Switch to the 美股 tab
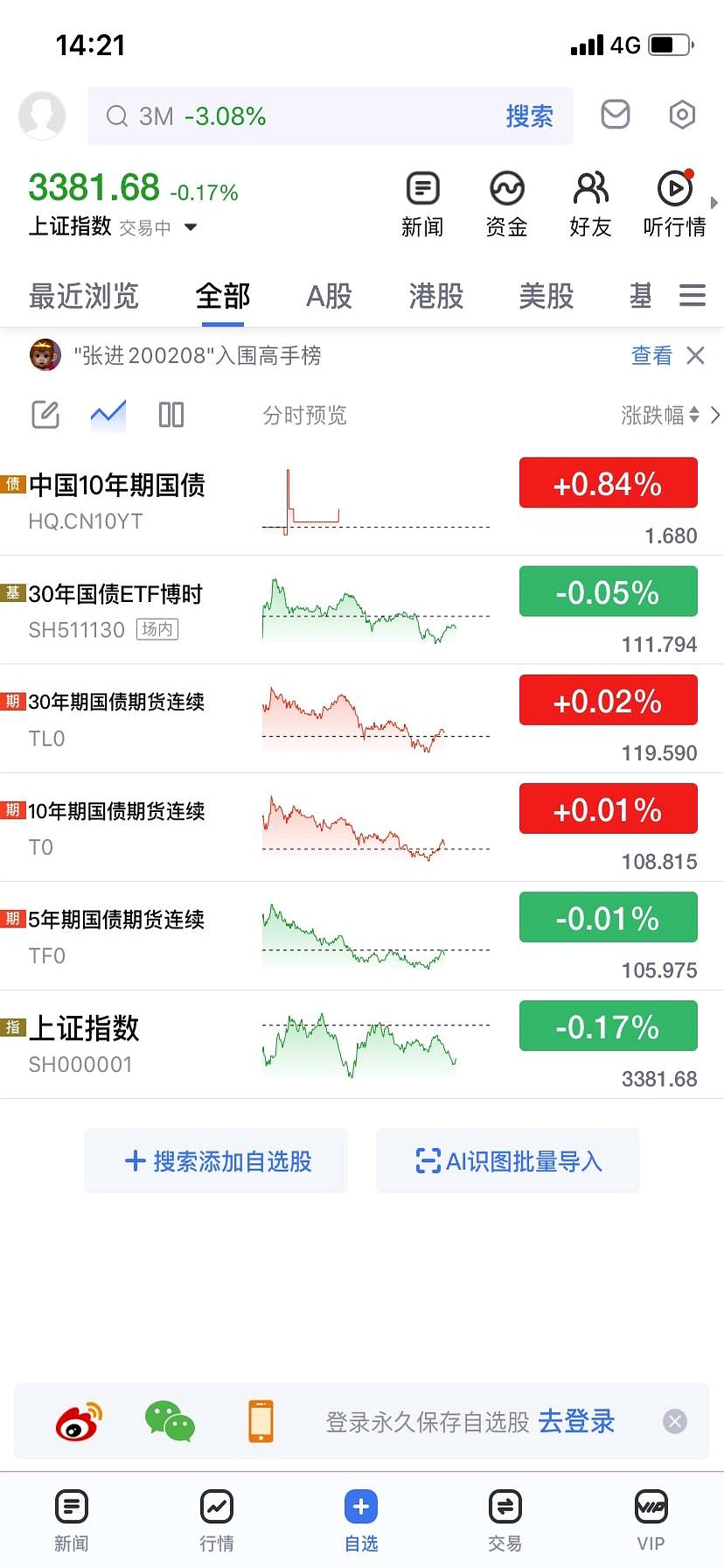This screenshot has height=1568, width=724. [545, 296]
